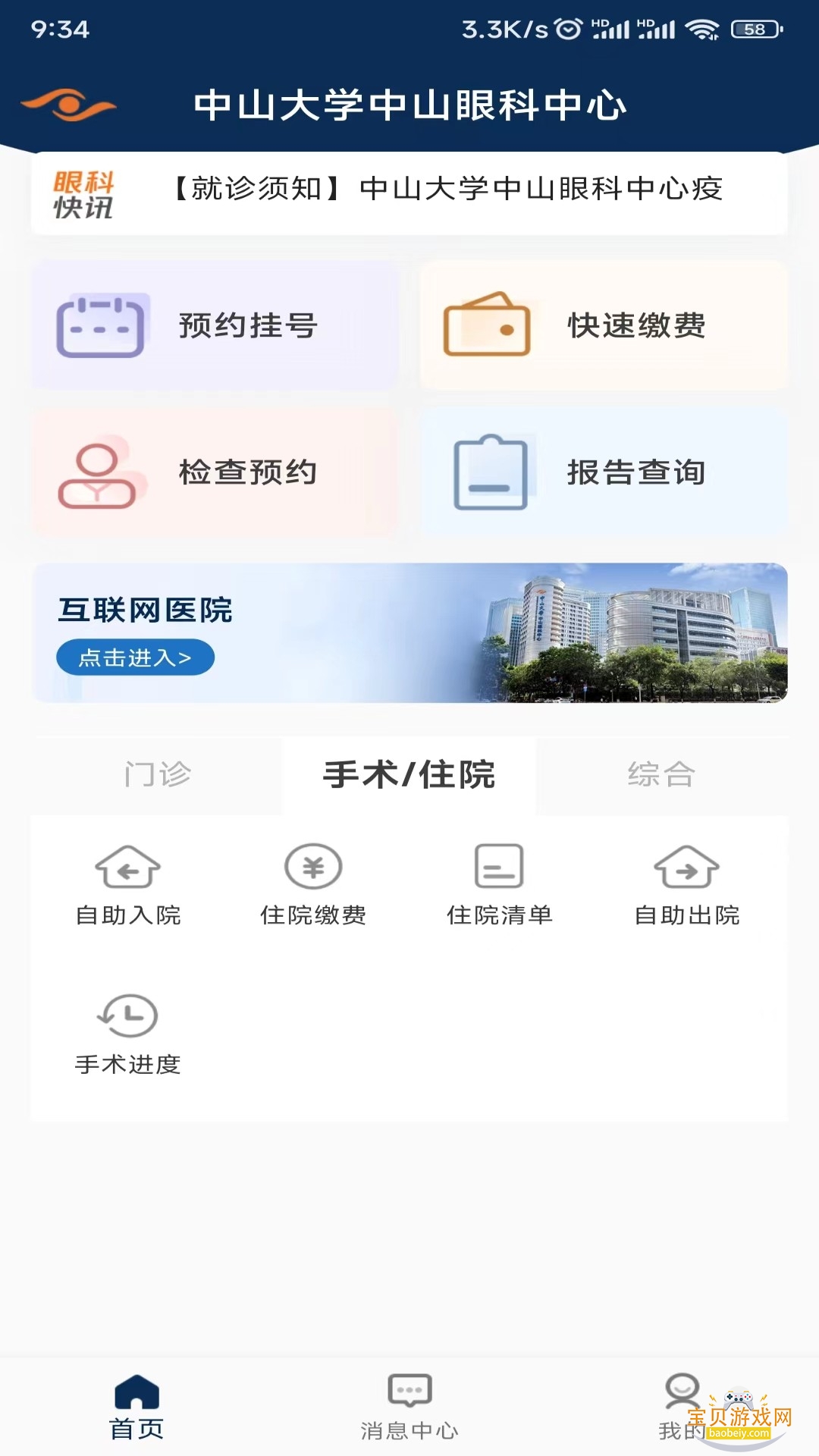This screenshot has width=819, height=1456.
Task: Open 检查预约 examination booking
Action: pyautogui.click(x=215, y=472)
